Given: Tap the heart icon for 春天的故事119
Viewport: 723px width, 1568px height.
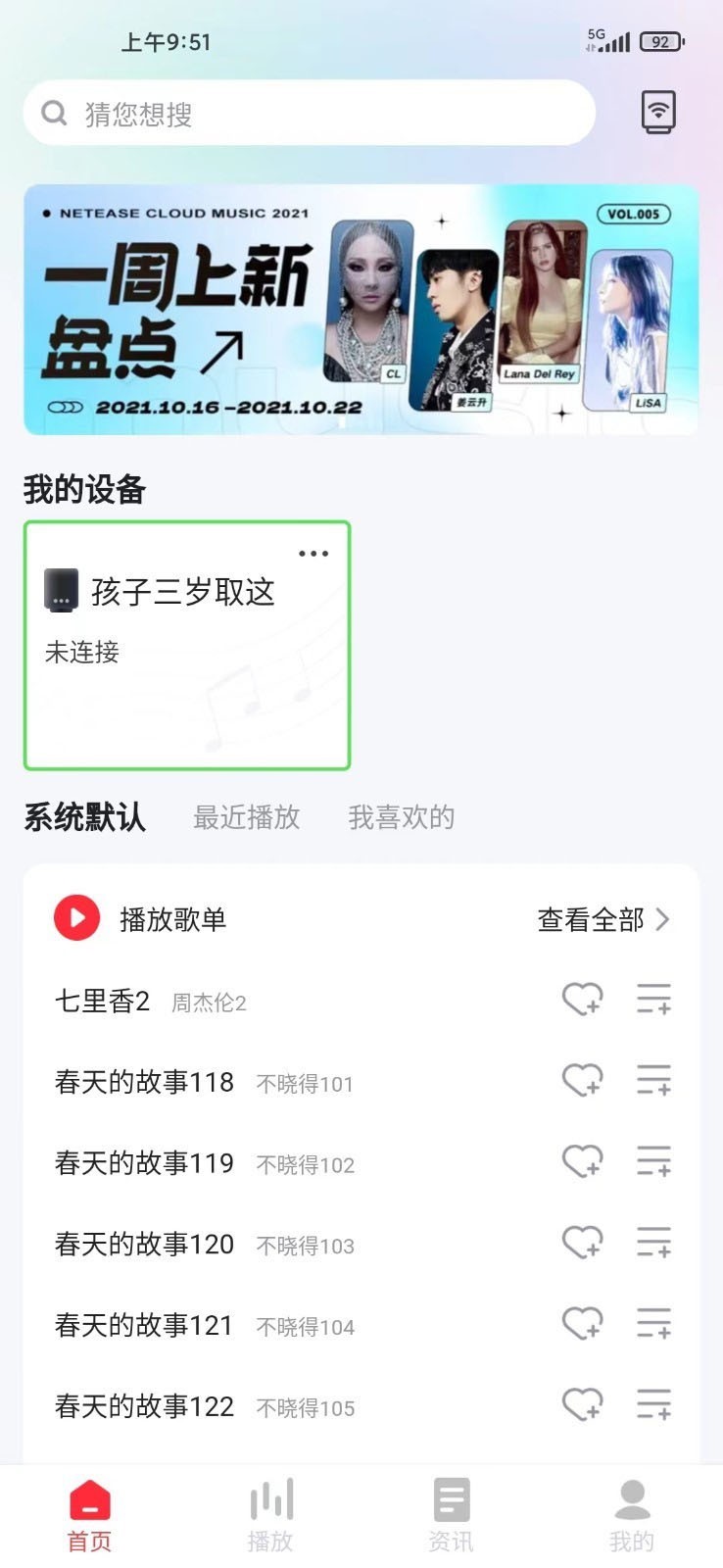Looking at the screenshot, I should (x=583, y=1160).
